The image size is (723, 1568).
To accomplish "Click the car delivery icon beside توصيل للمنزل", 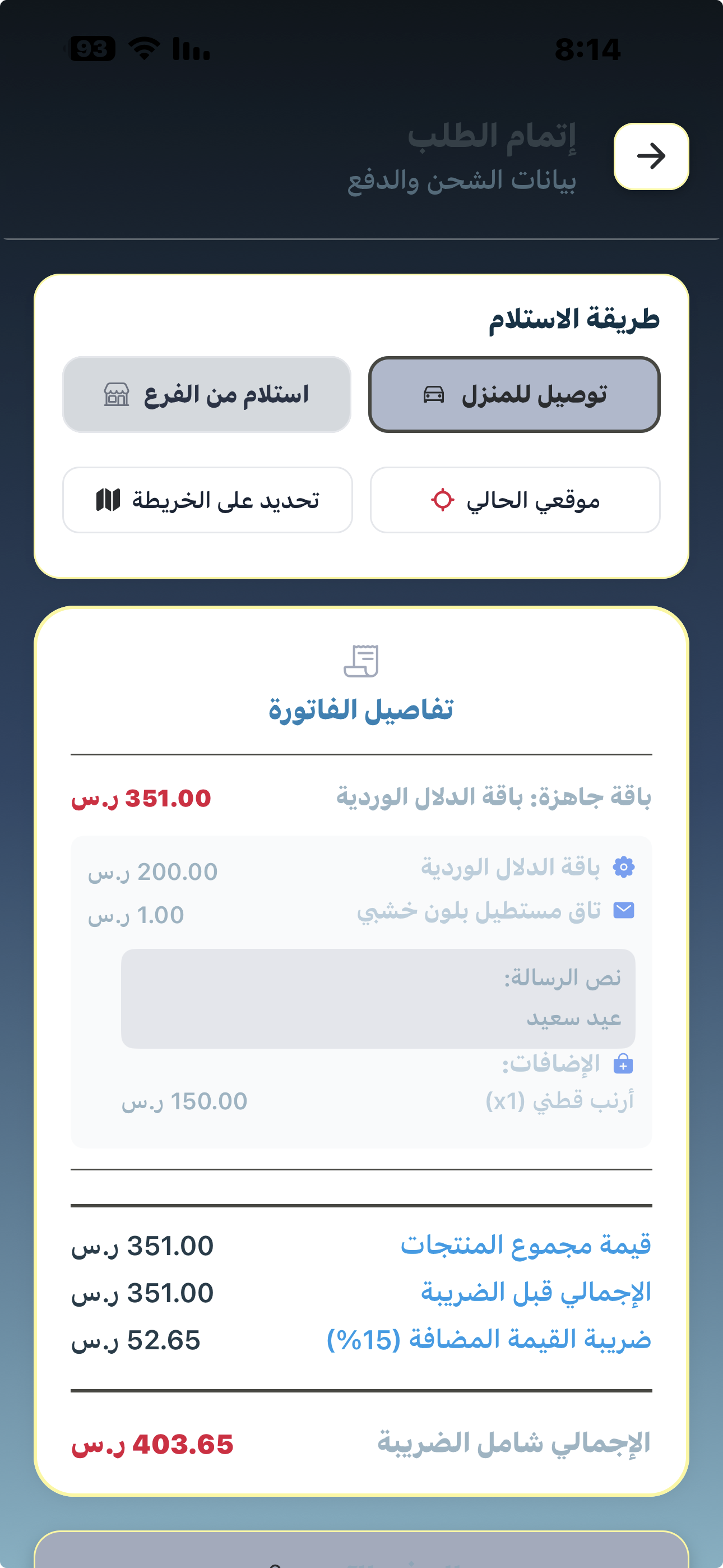I will click(x=433, y=394).
